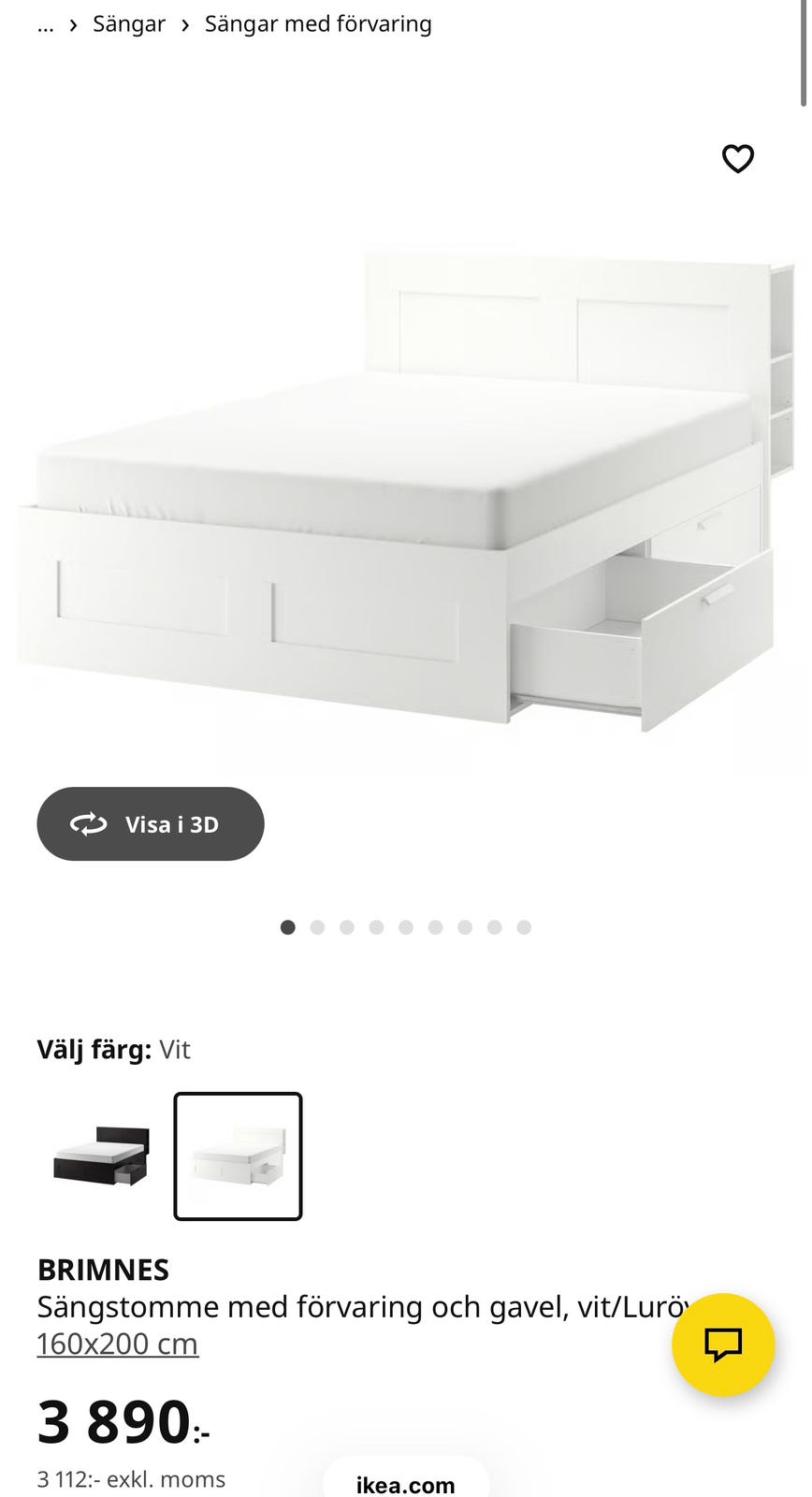Open the 160x200 cm size link
812x1497 pixels.
pyautogui.click(x=118, y=1344)
